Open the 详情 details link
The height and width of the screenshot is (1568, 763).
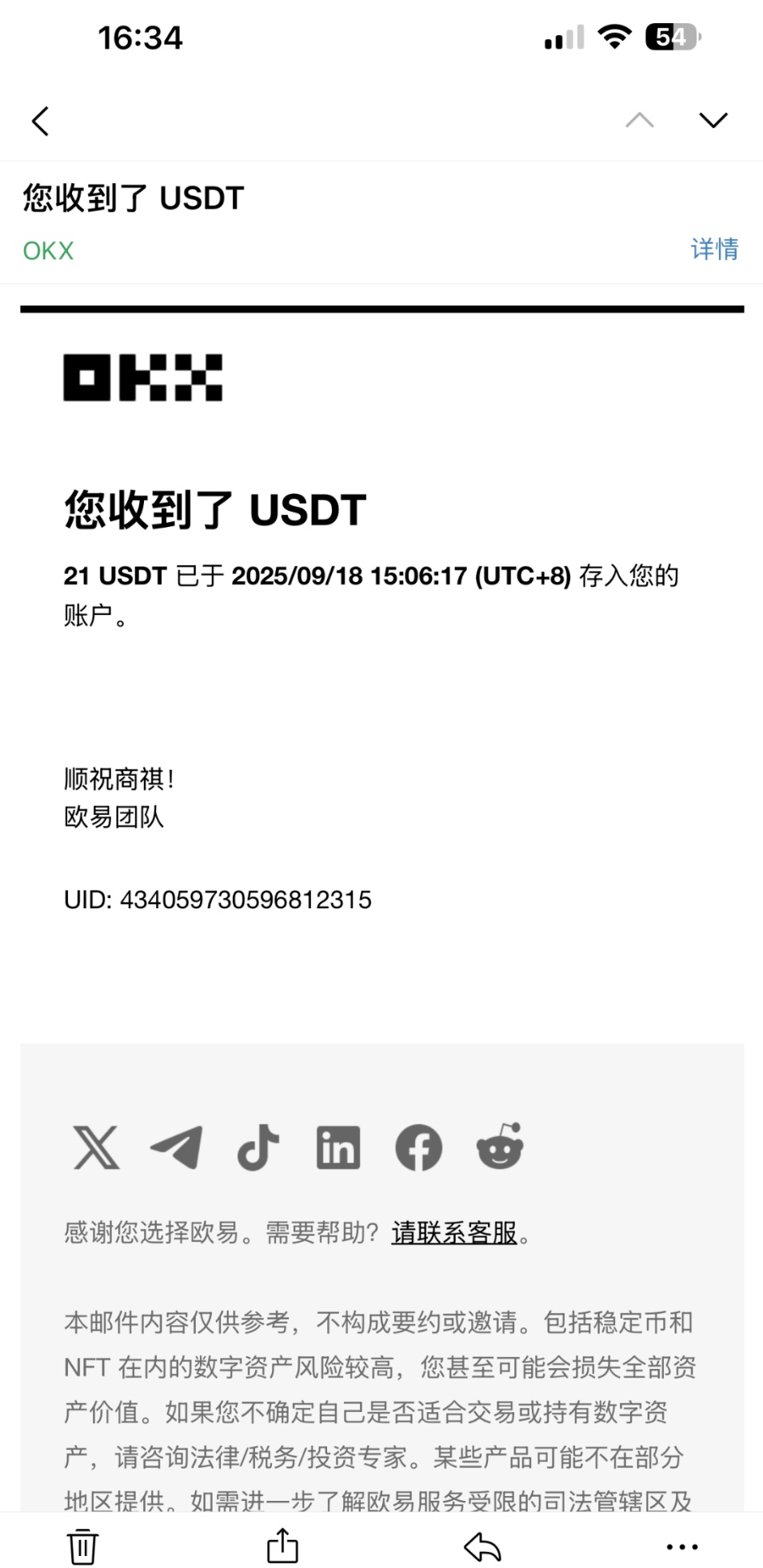click(x=714, y=249)
